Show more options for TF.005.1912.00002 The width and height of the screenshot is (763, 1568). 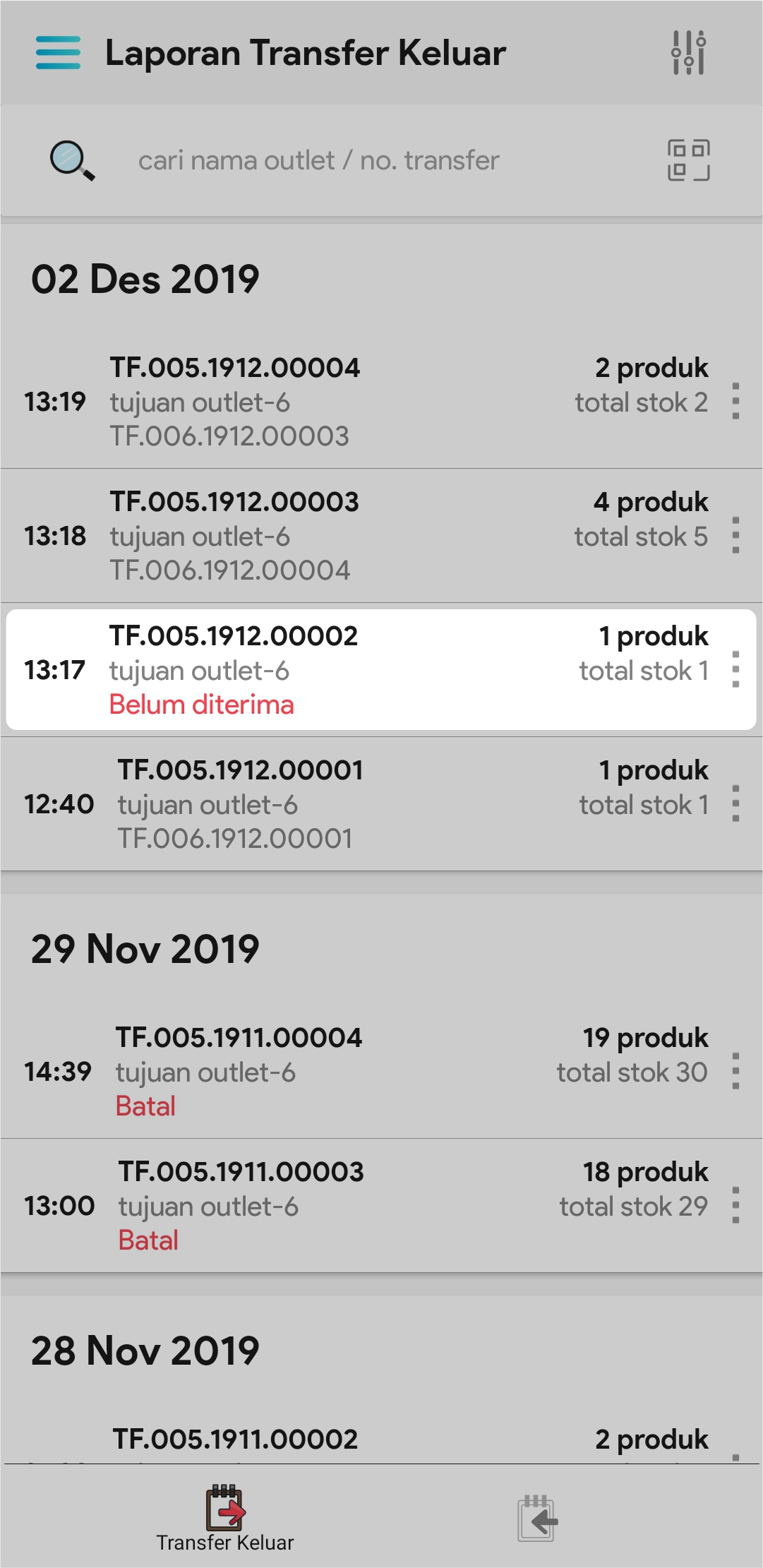735,669
